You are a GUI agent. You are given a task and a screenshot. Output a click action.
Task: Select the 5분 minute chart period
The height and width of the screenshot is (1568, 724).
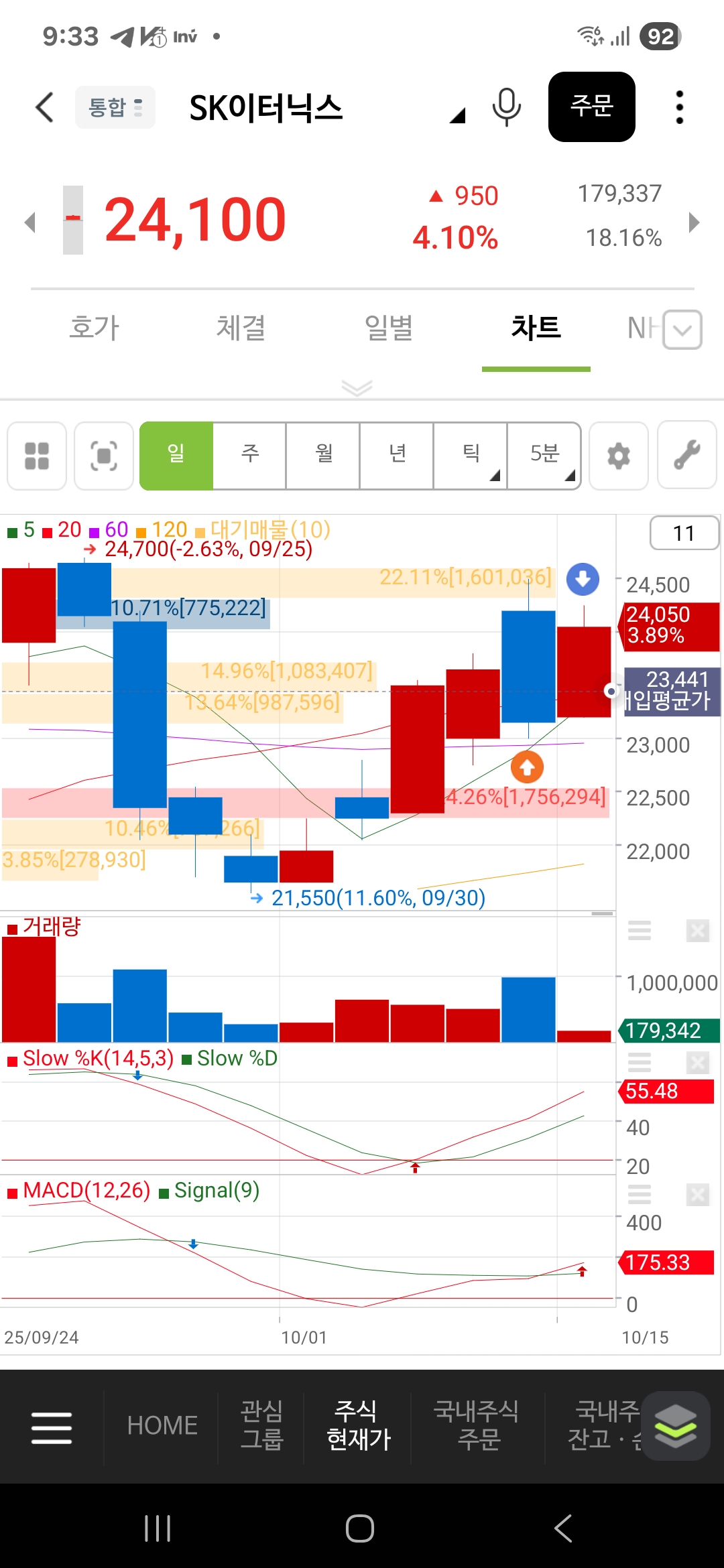click(x=544, y=456)
